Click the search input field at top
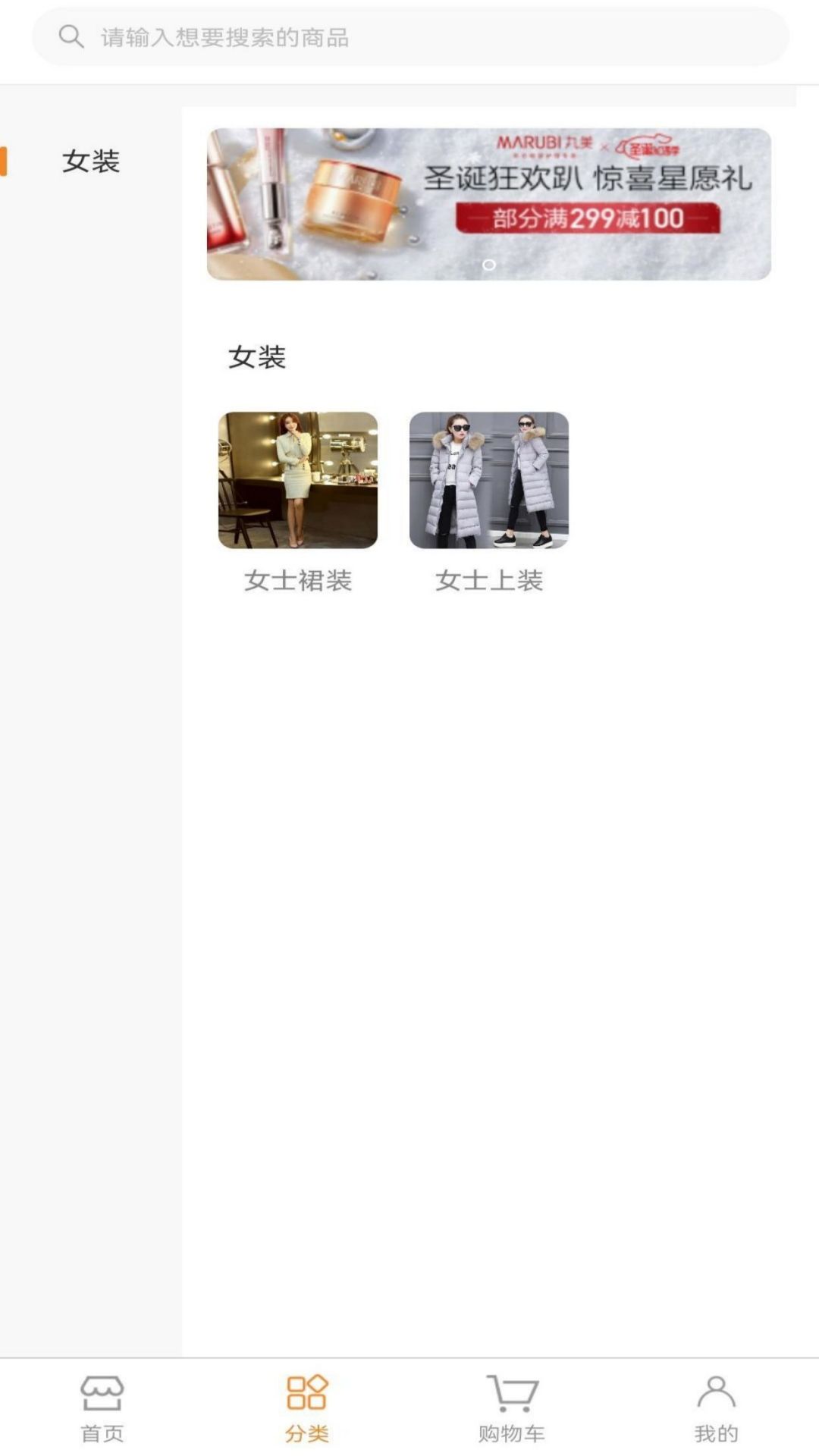This screenshot has height=1456, width=819. [409, 35]
